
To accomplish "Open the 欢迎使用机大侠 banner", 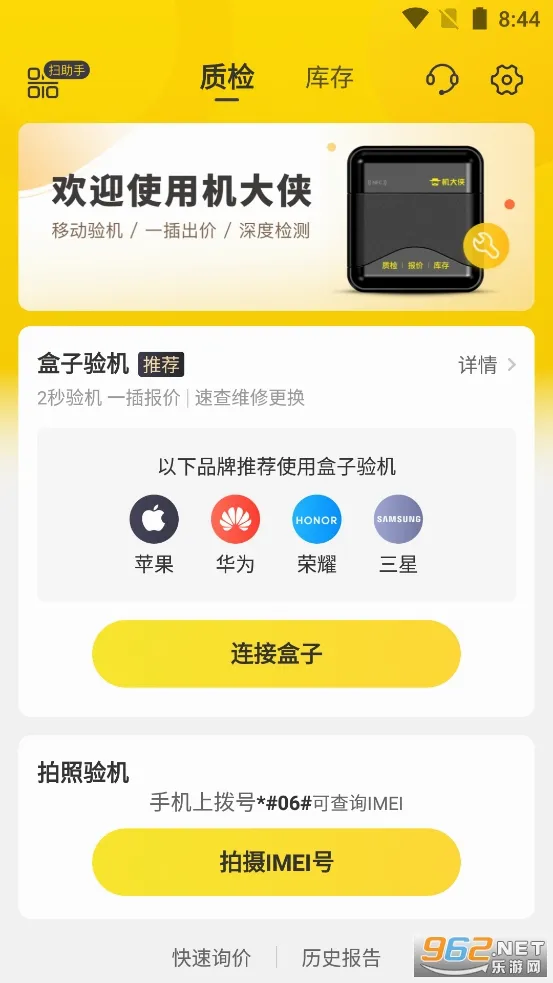I will pos(276,217).
